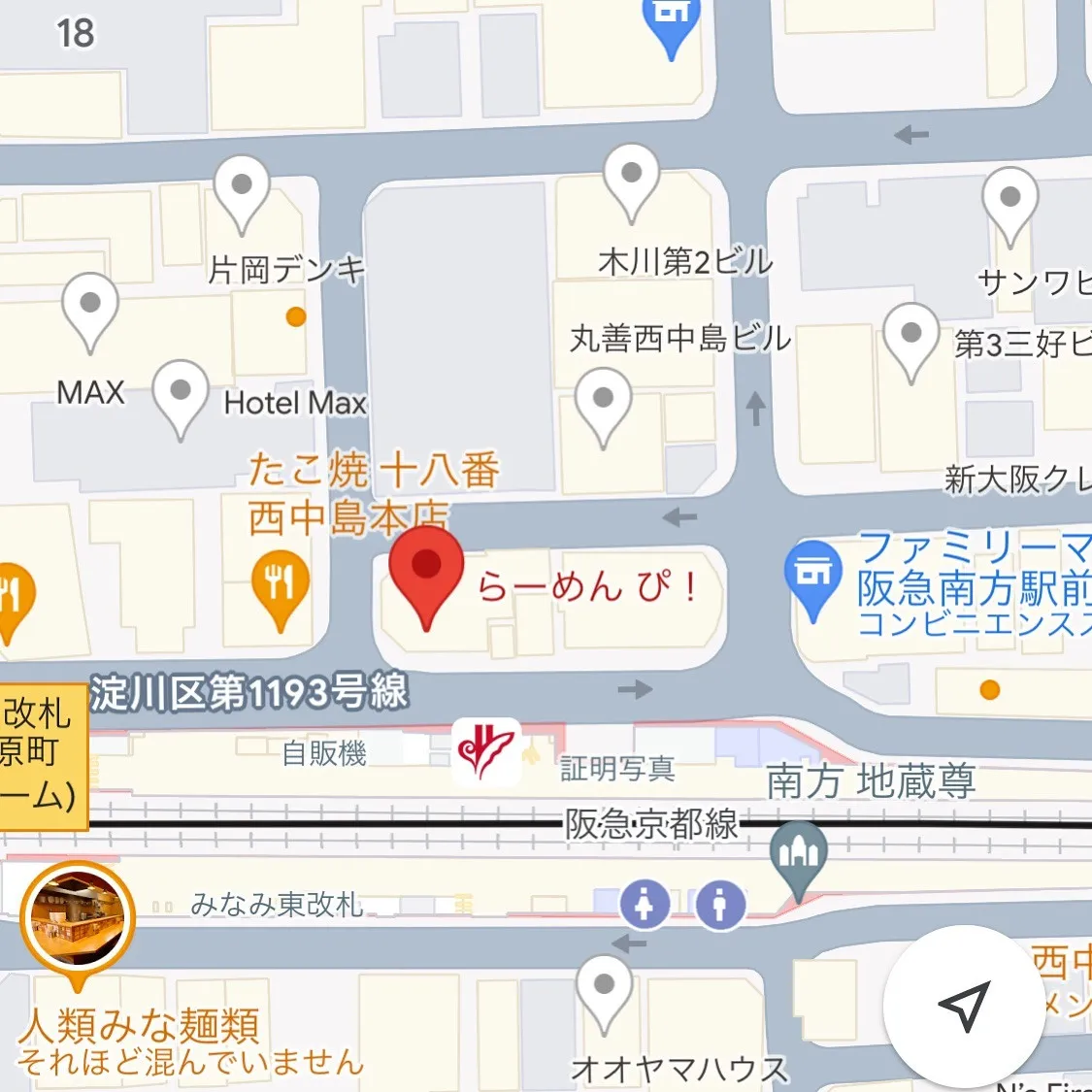
Task: Select the Hotel Max place pin
Action: [181, 394]
